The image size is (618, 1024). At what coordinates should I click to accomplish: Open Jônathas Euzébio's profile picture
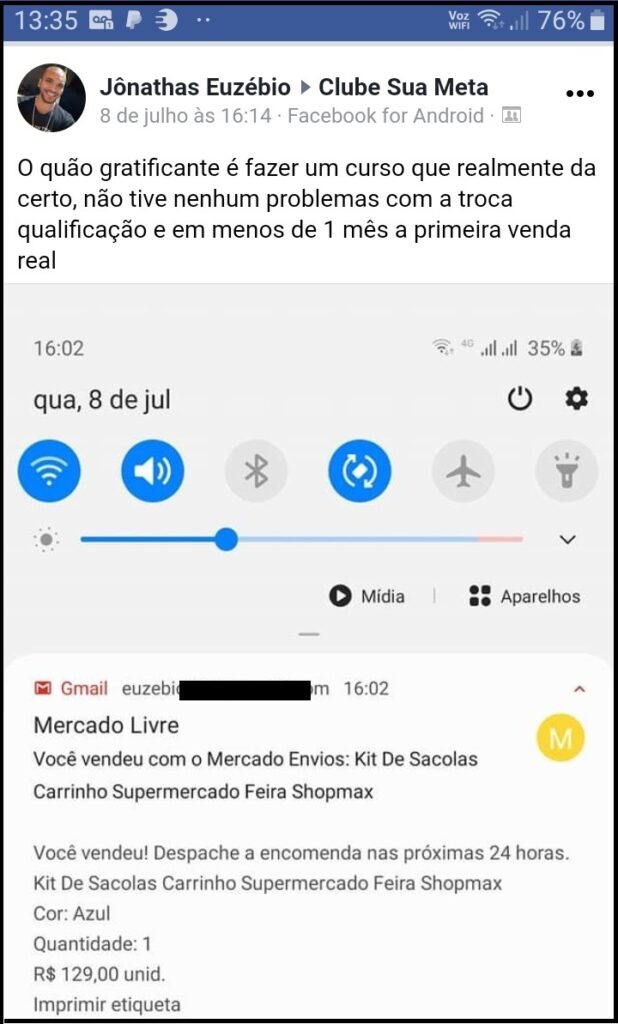click(51, 98)
